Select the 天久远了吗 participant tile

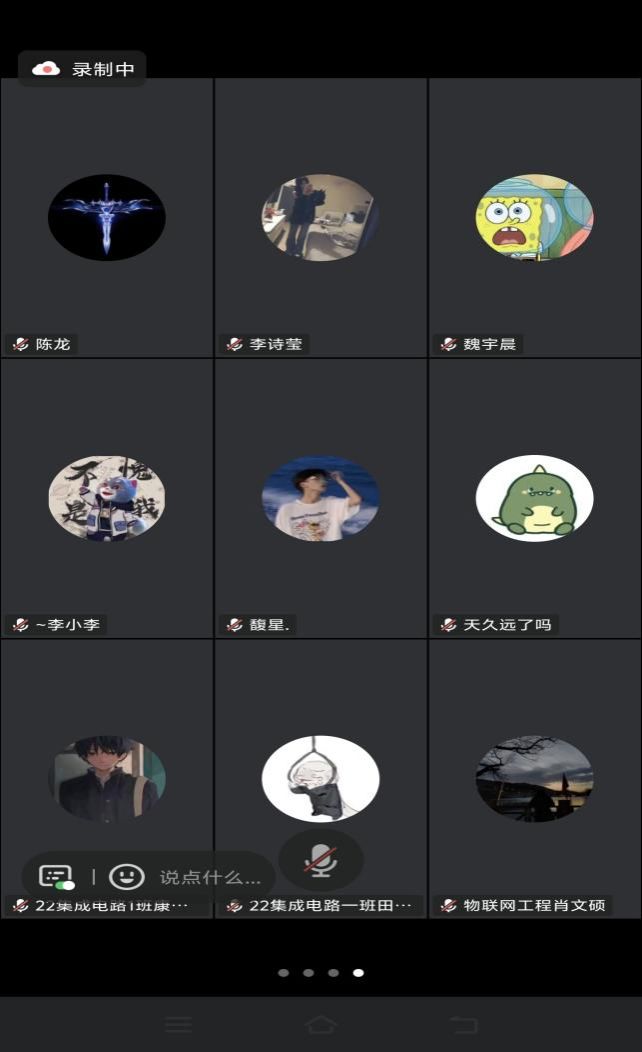tap(534, 498)
